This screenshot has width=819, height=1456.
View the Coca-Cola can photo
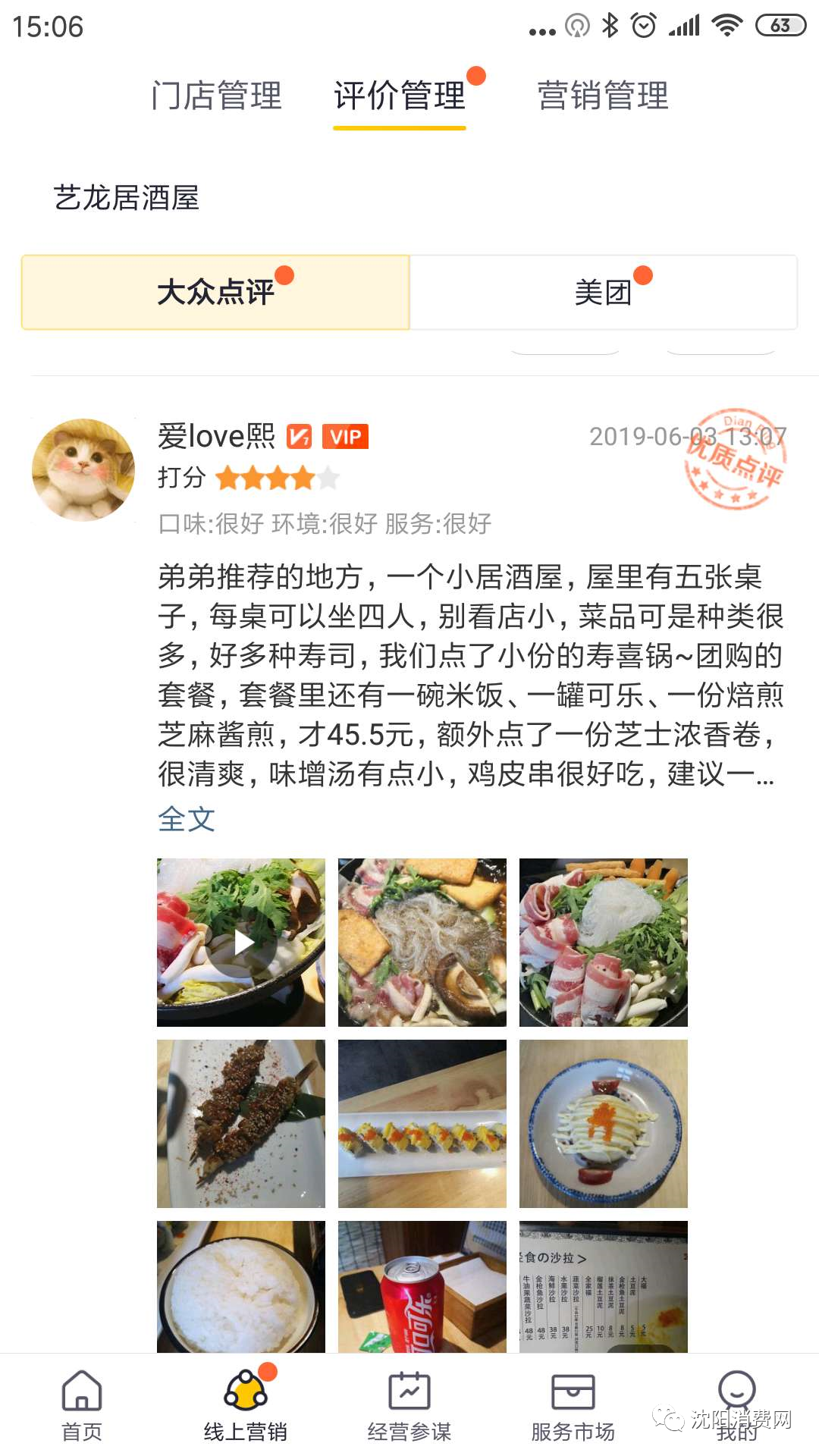point(422,1287)
